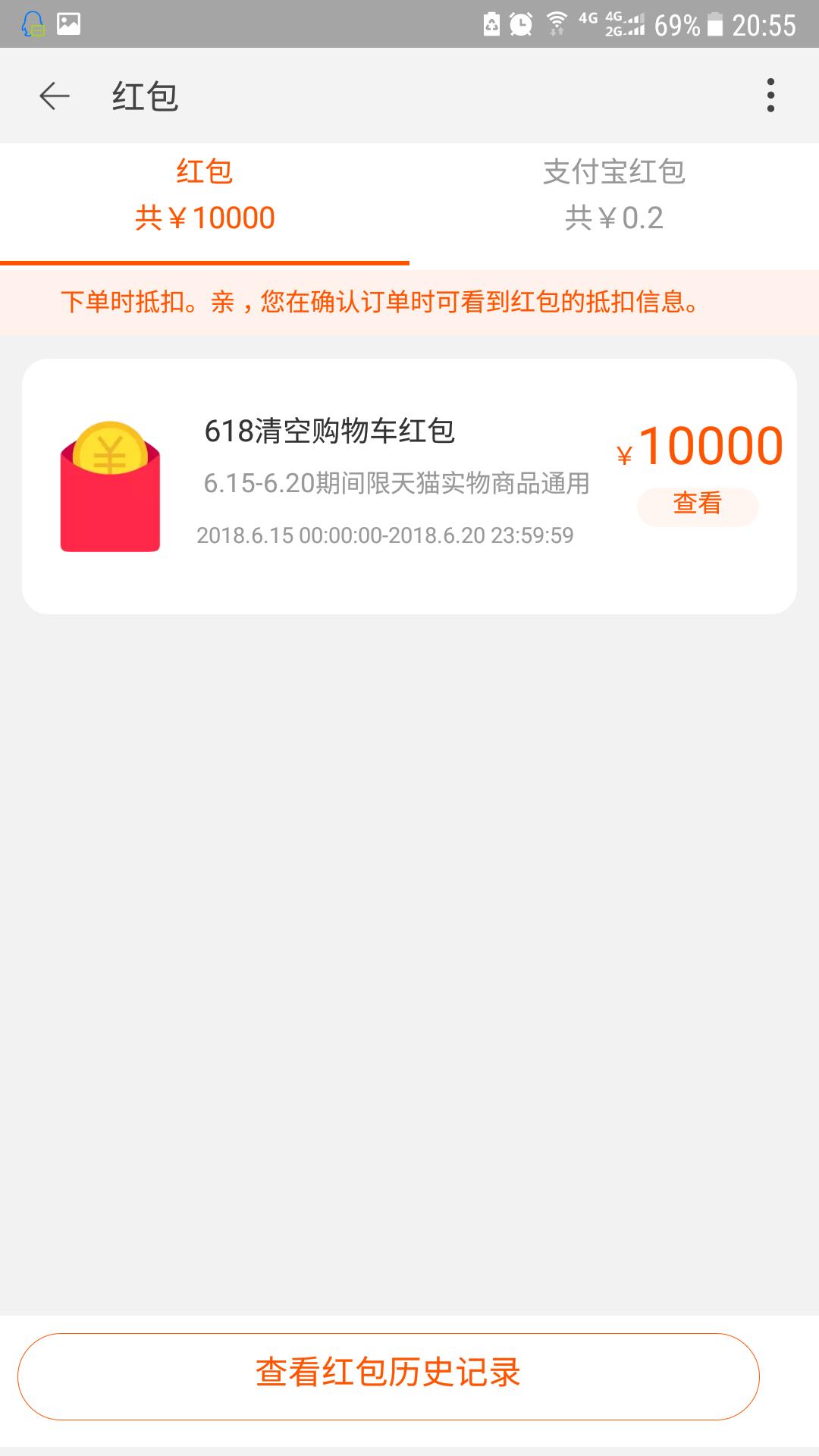Click the red envelope icon on the coupon card

111,485
